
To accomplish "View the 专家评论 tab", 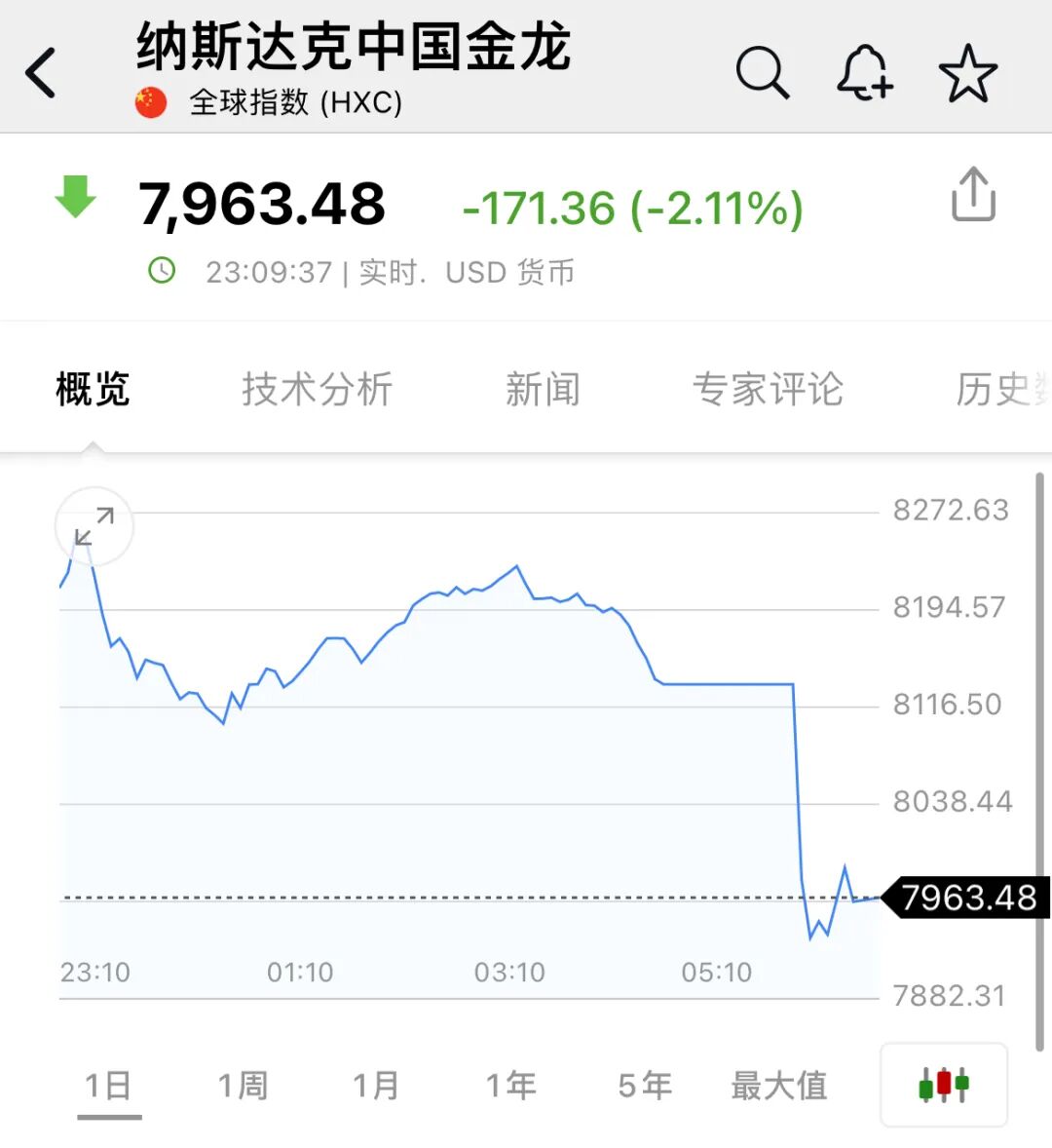I will pyautogui.click(x=768, y=389).
